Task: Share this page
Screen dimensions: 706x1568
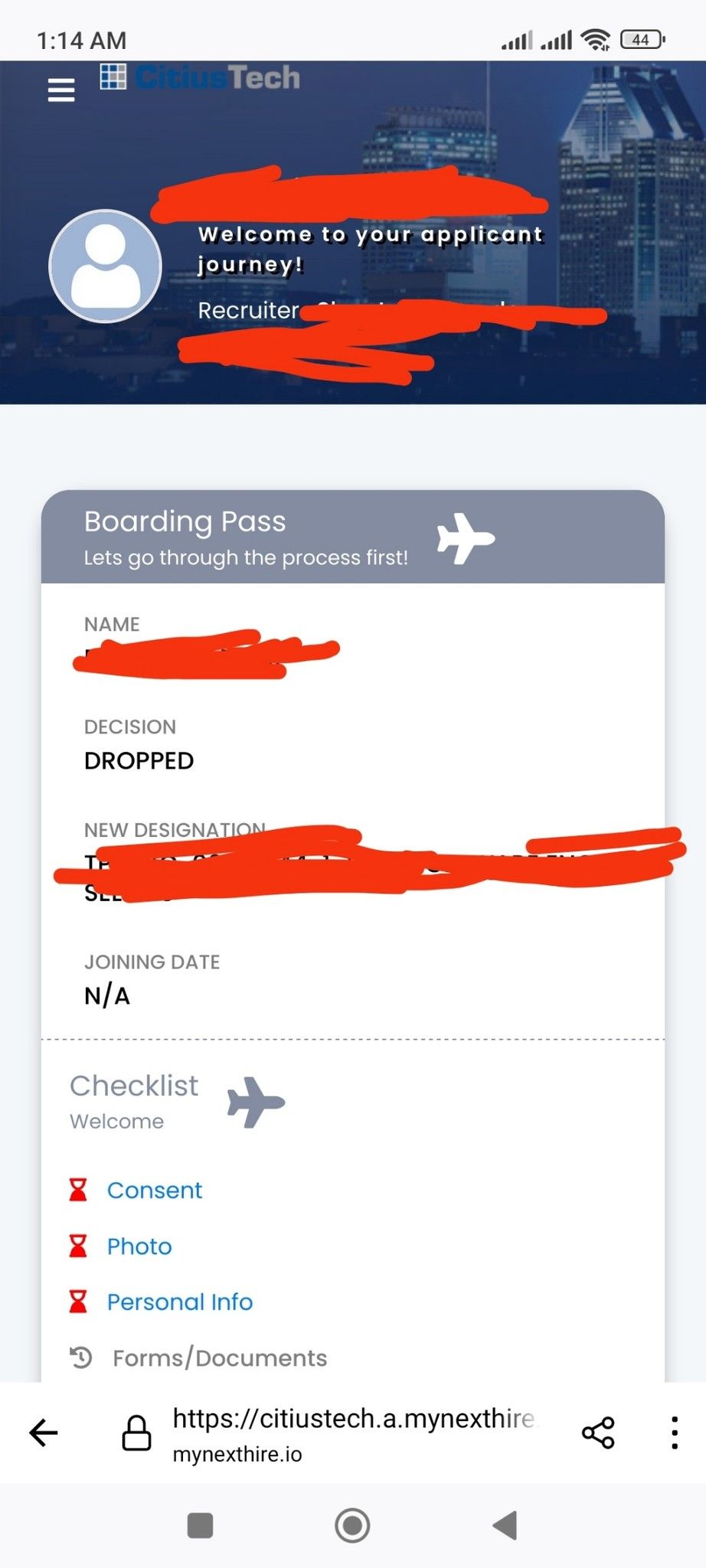Action: coord(598,1432)
